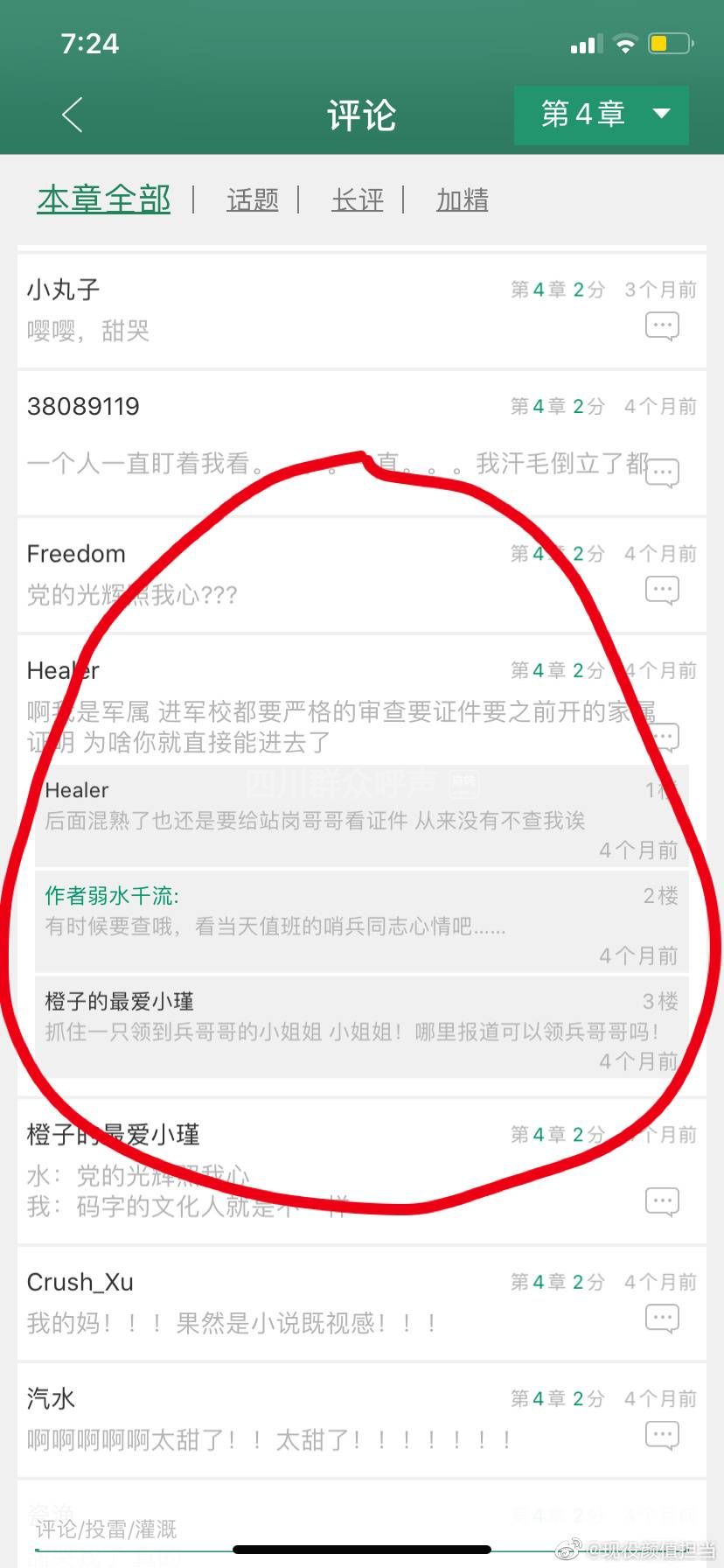Switch to the 加精 tab
This screenshot has height=1568, width=724.
463,200
